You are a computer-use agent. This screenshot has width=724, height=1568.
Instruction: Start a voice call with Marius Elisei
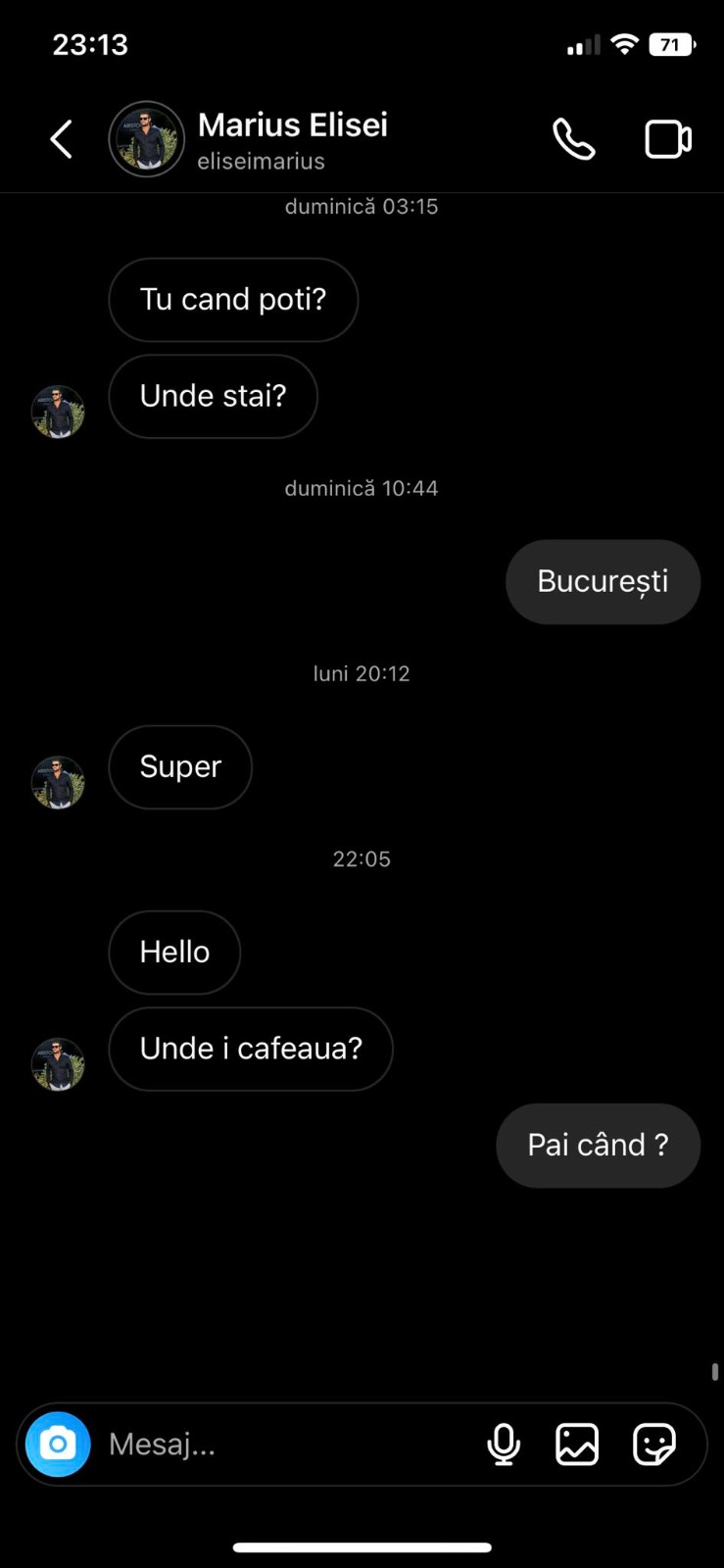pyautogui.click(x=573, y=139)
